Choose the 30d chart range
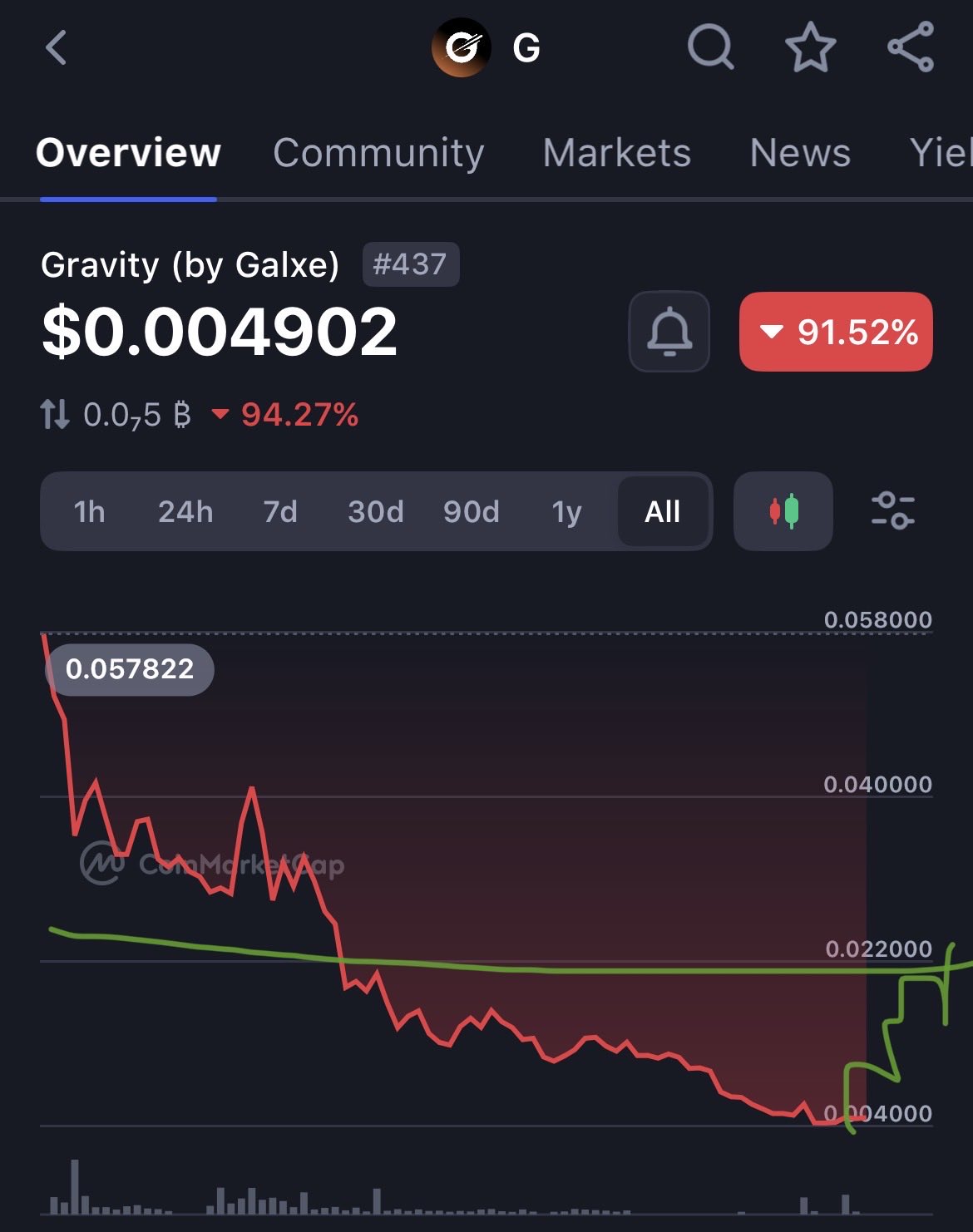The width and height of the screenshot is (973, 1232). 375,511
